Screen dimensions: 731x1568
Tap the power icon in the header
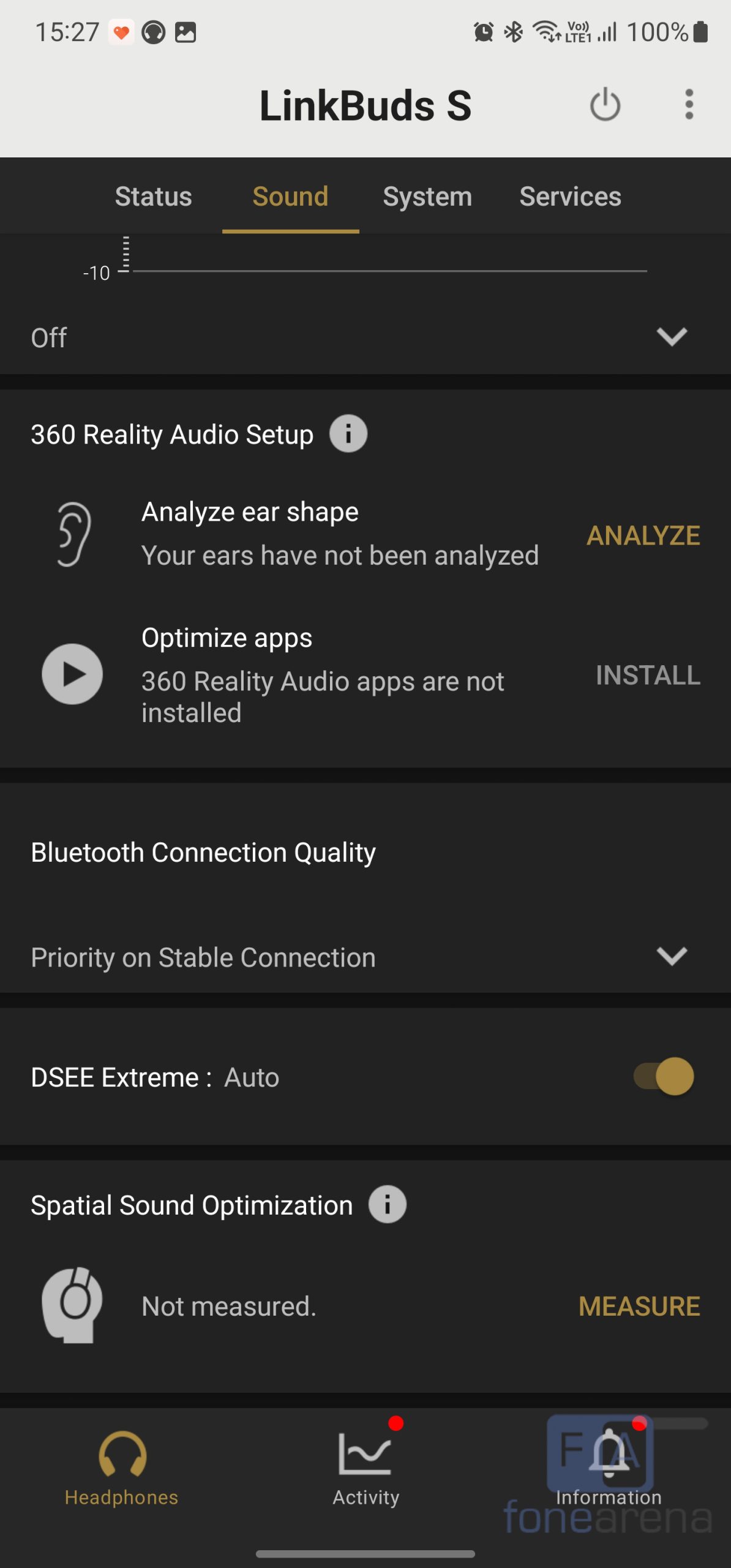[605, 105]
